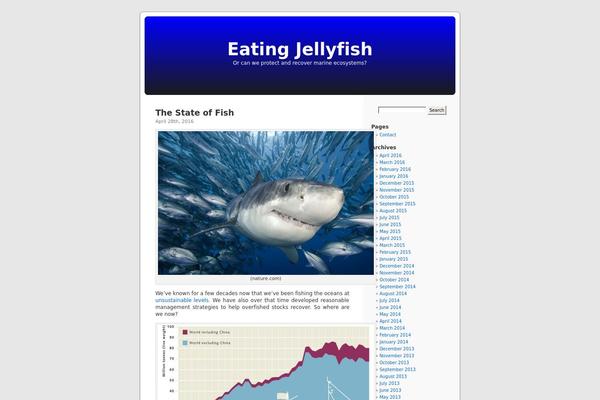Open the April 2016 archive
This screenshot has height=400, width=600.
pos(390,155)
